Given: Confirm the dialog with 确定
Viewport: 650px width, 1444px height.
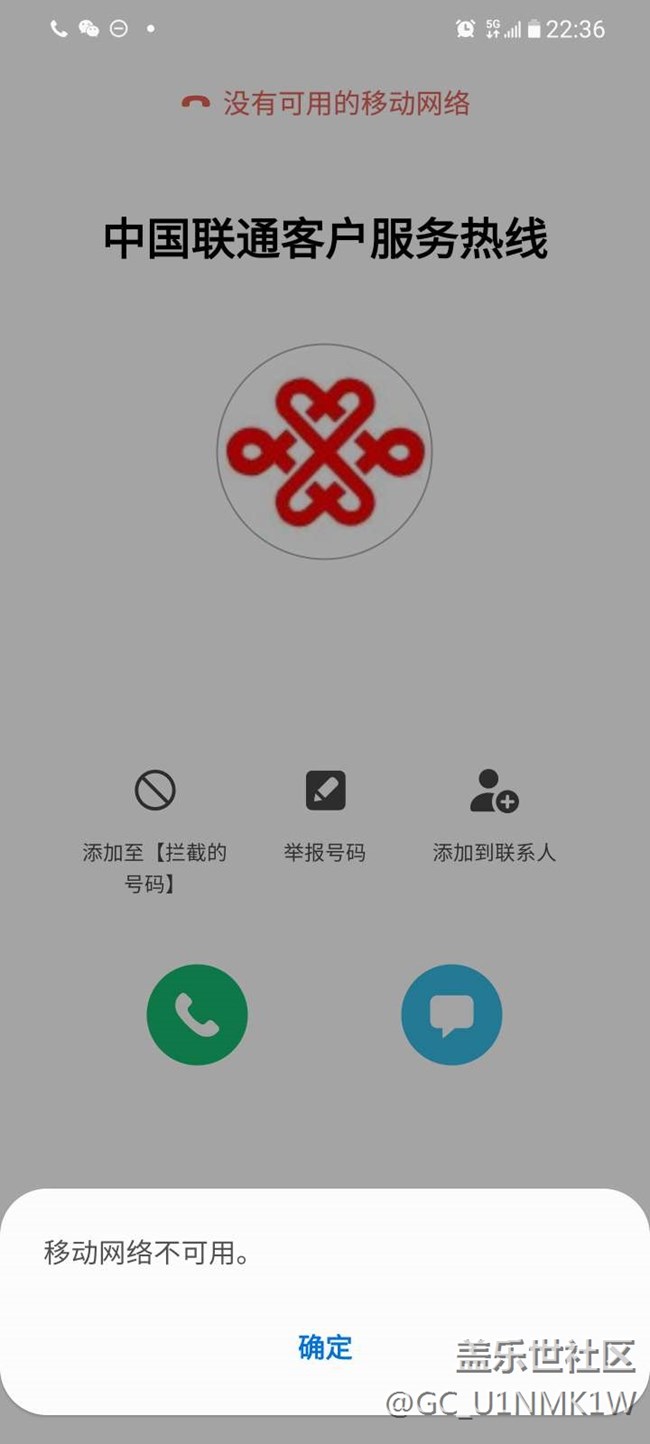Looking at the screenshot, I should point(325,1346).
